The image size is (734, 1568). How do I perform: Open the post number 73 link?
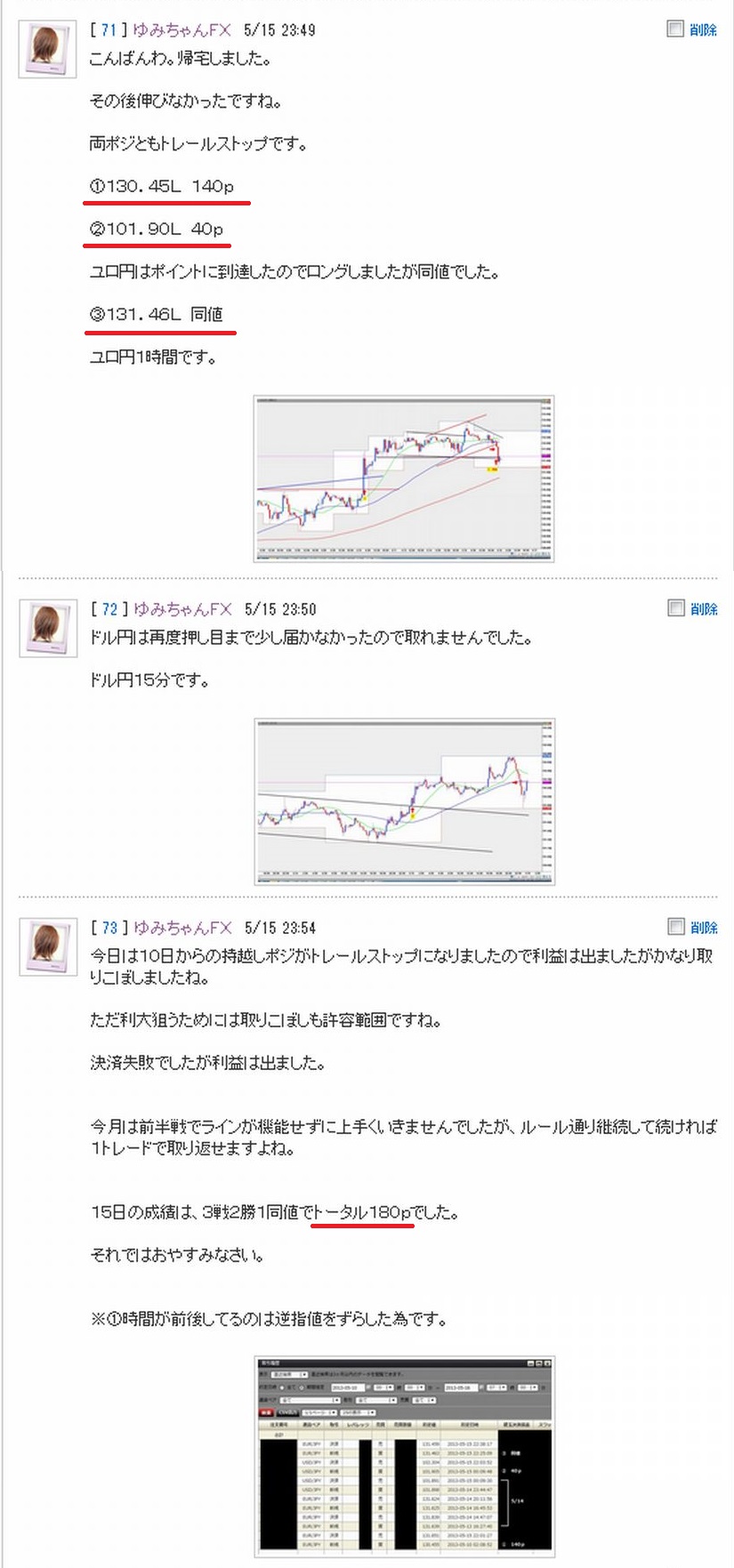tap(109, 928)
